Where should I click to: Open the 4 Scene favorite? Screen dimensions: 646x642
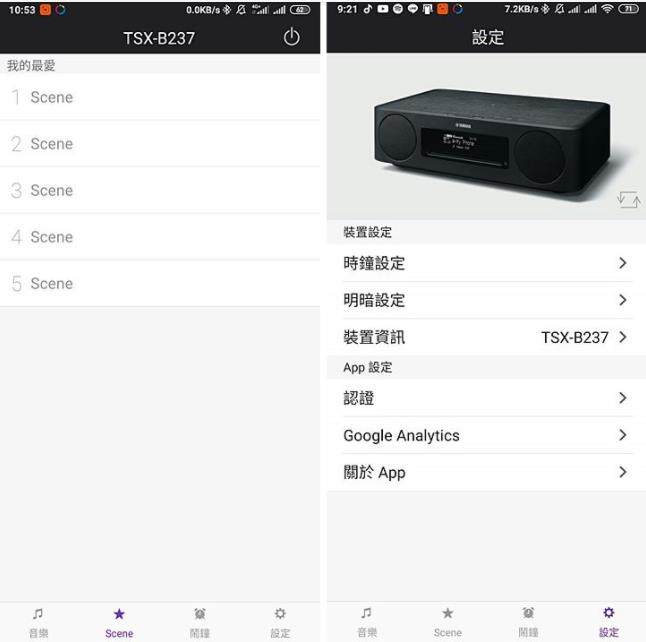coord(160,237)
